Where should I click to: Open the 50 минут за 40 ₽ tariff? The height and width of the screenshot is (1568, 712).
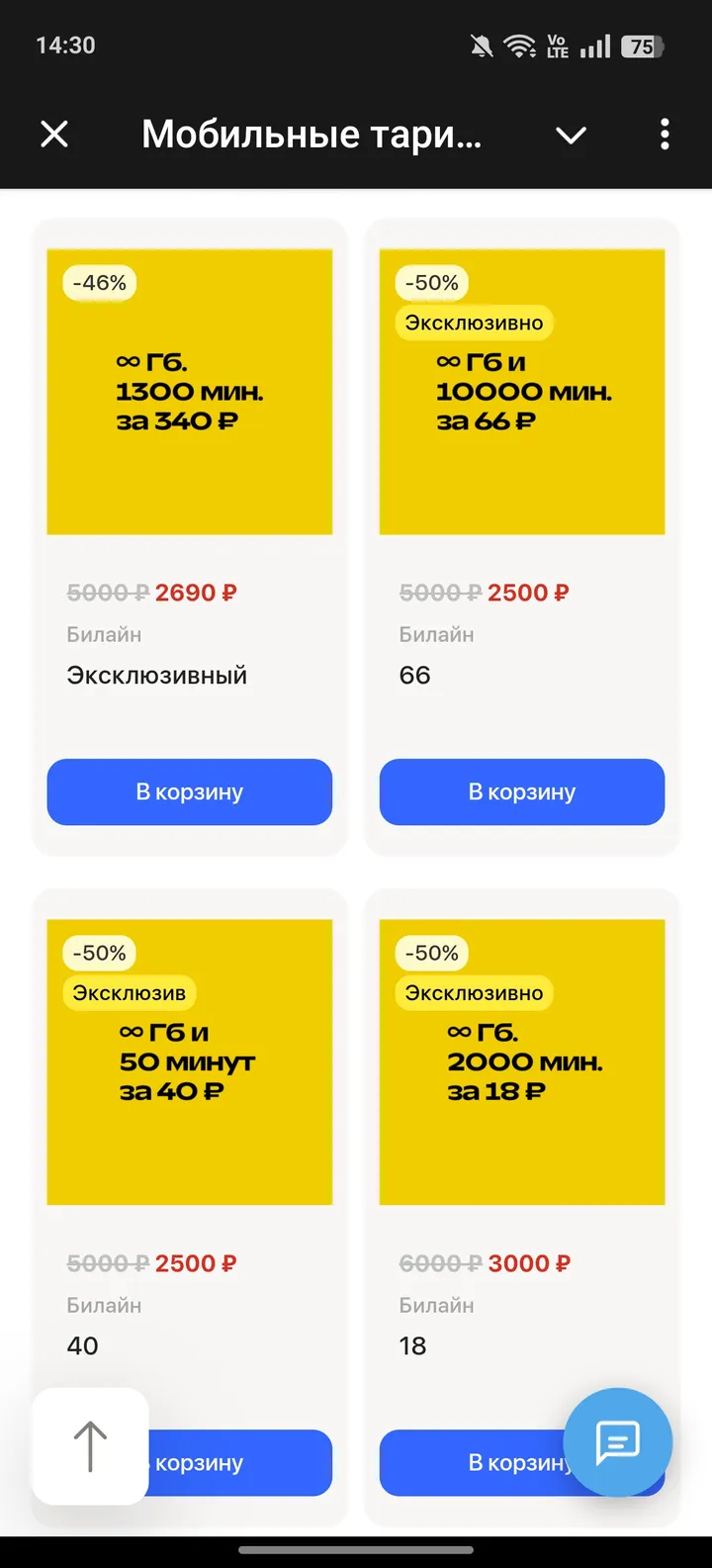[189, 1061]
